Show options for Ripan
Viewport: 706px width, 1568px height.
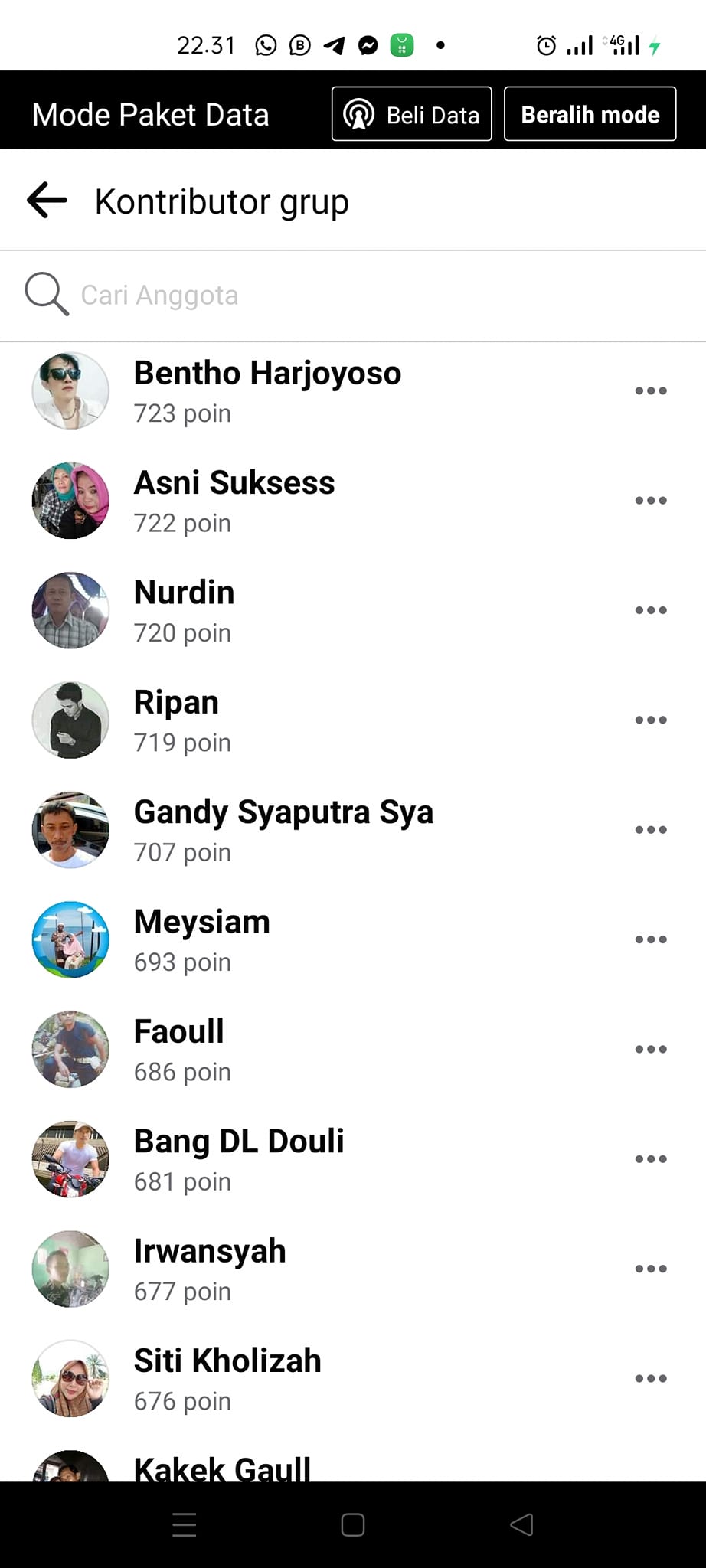651,720
